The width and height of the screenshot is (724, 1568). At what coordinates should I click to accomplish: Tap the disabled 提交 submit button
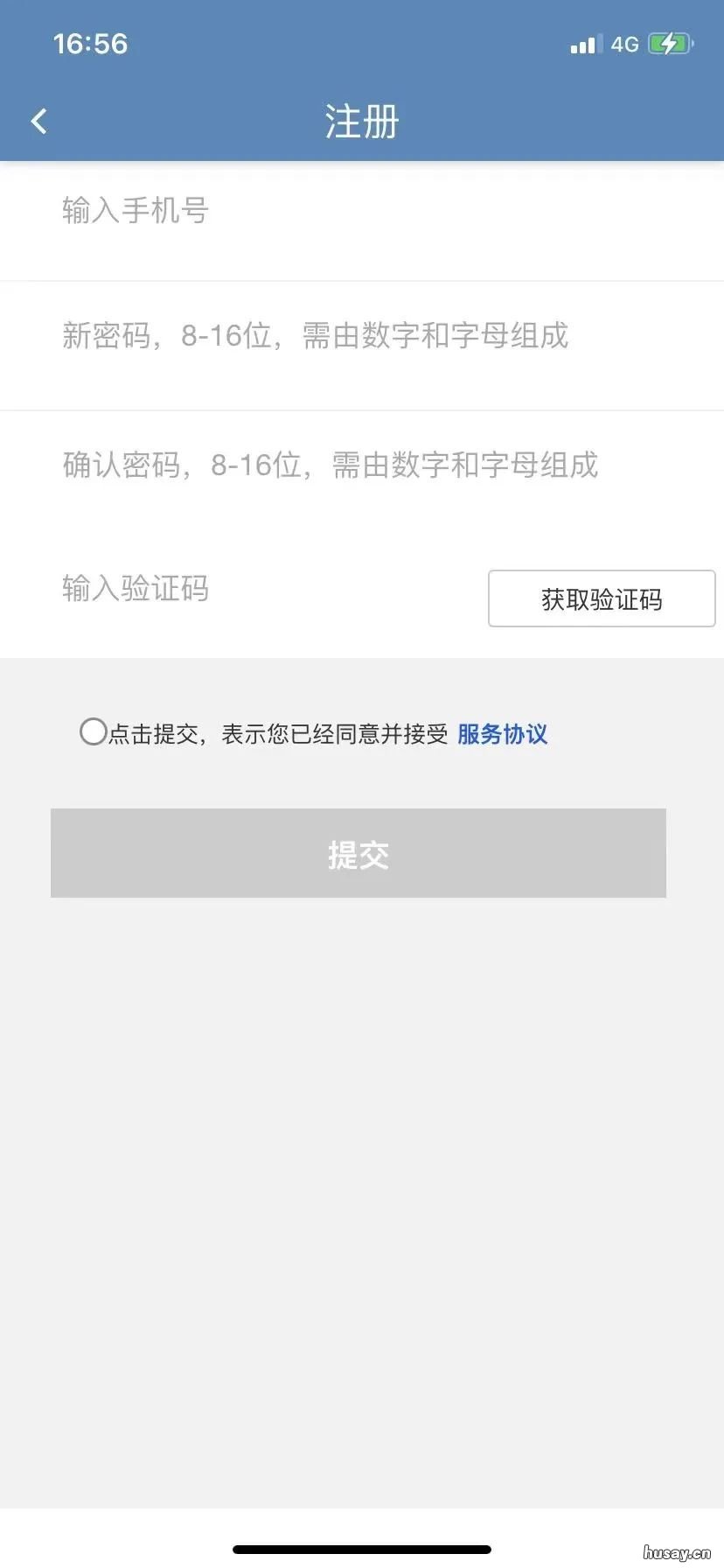359,853
